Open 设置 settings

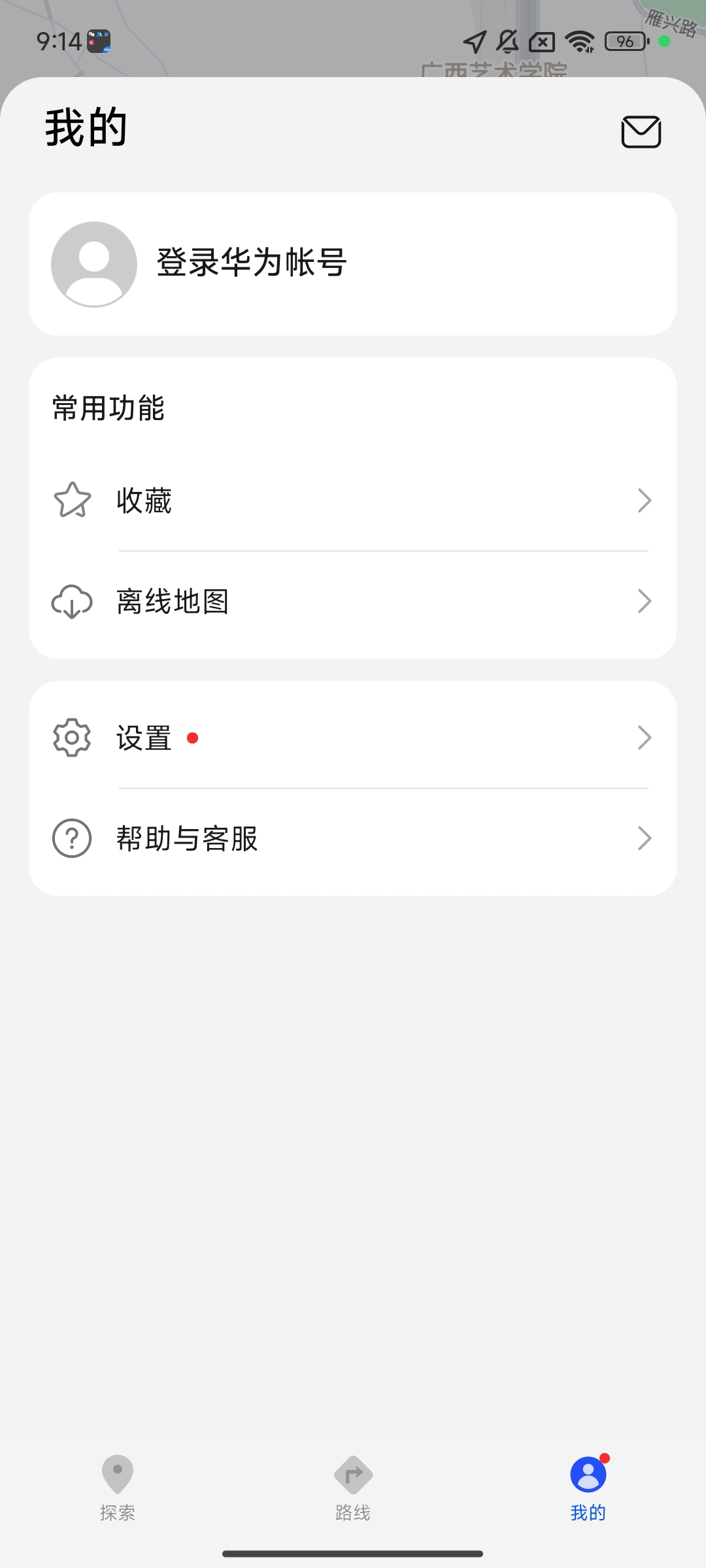click(x=353, y=738)
